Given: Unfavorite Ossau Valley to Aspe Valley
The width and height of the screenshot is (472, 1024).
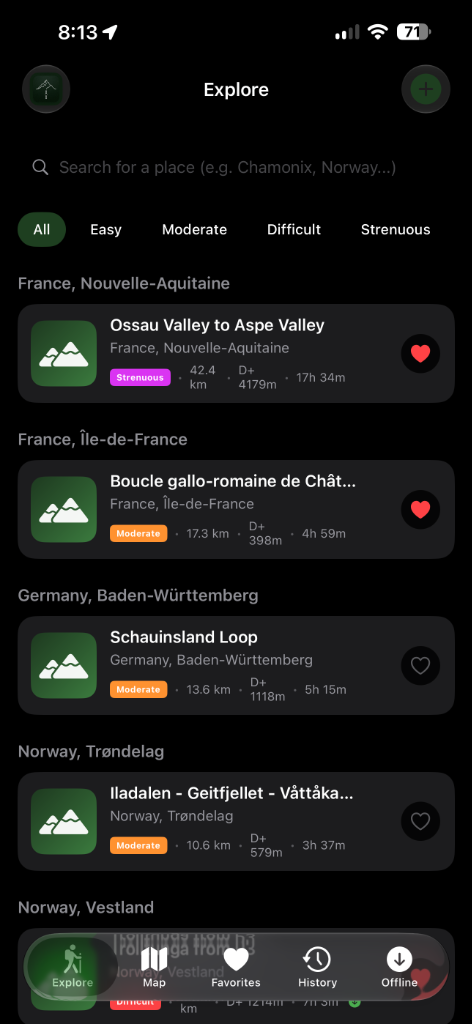Looking at the screenshot, I should click(x=420, y=353).
